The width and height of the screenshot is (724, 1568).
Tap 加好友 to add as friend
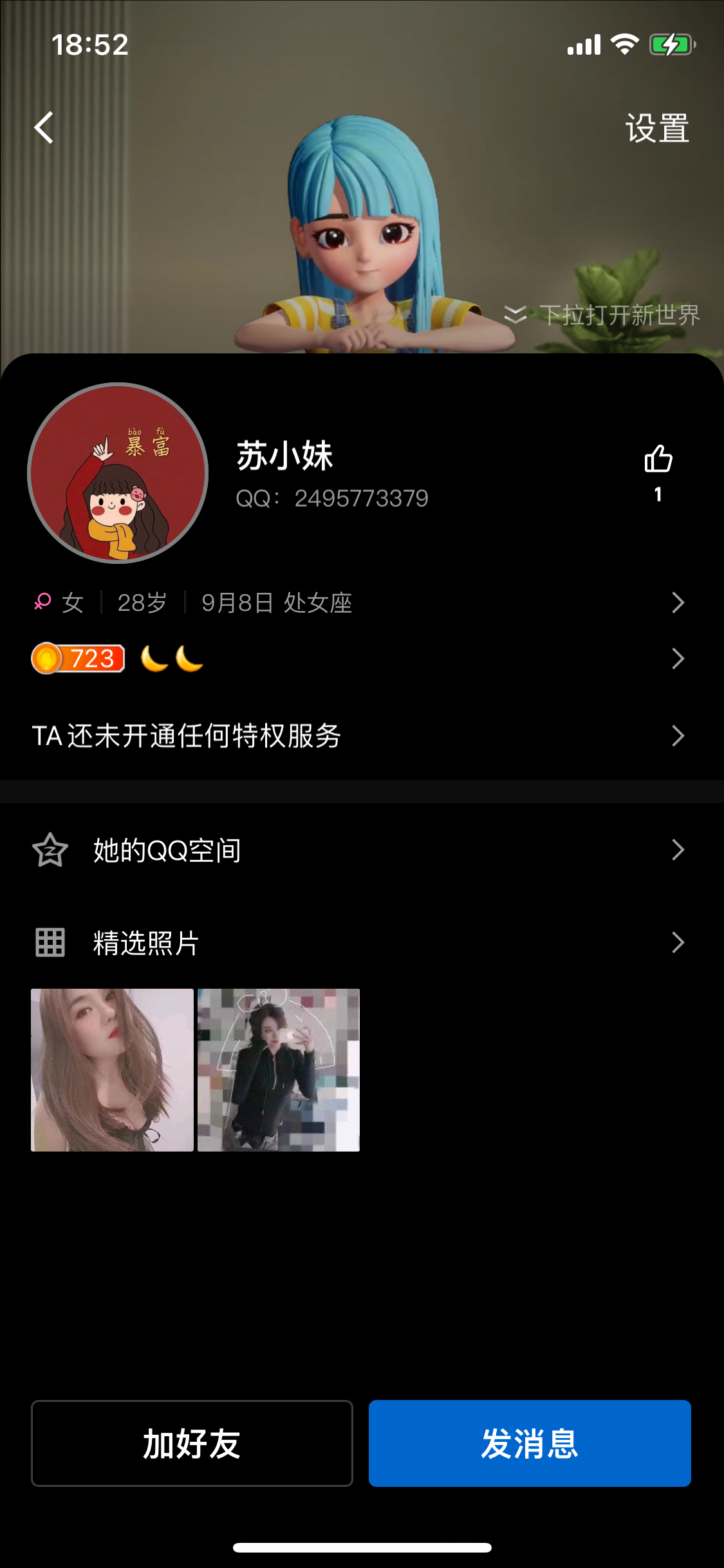(x=192, y=1443)
